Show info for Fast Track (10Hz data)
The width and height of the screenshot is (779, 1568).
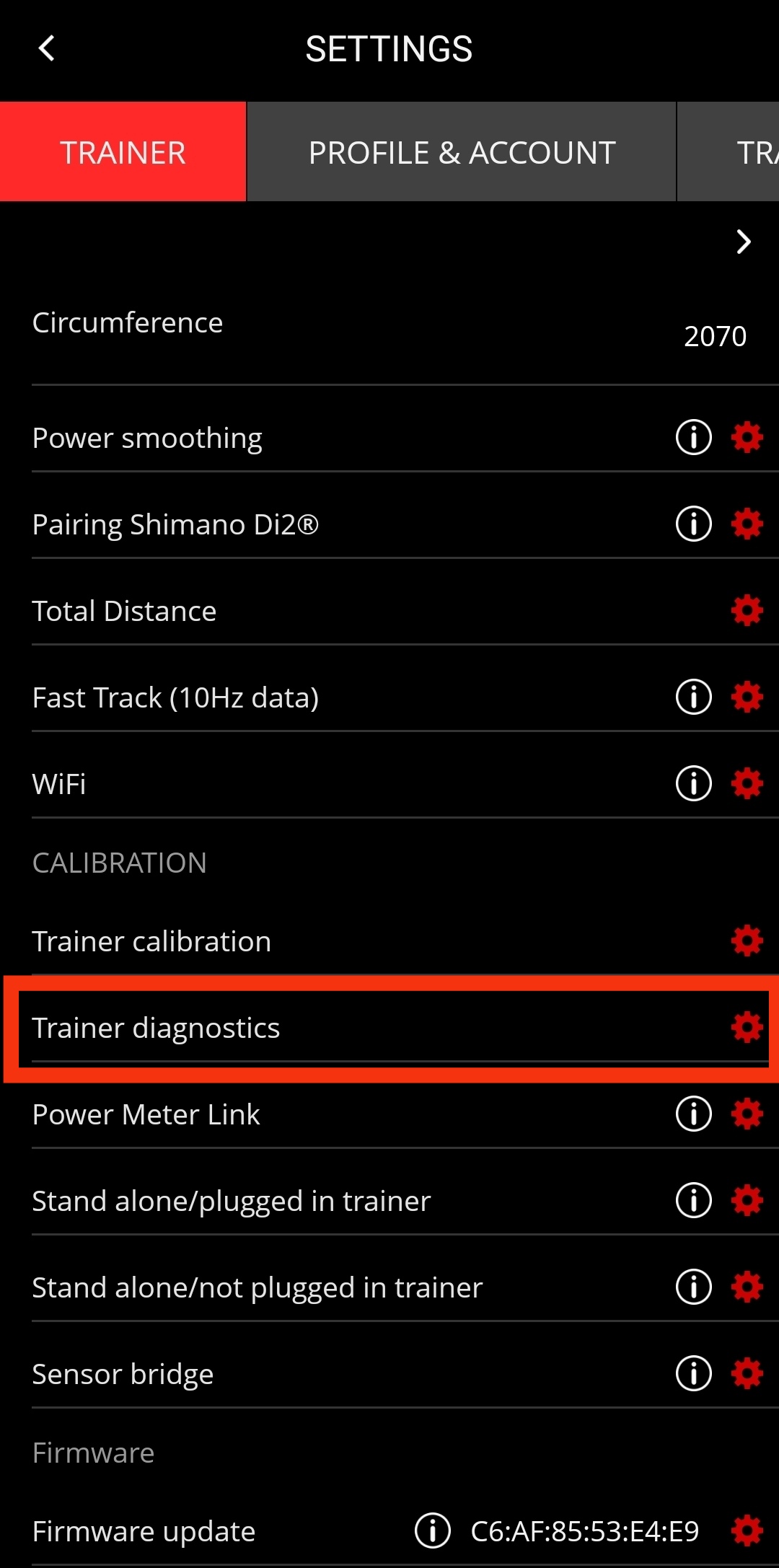click(694, 697)
